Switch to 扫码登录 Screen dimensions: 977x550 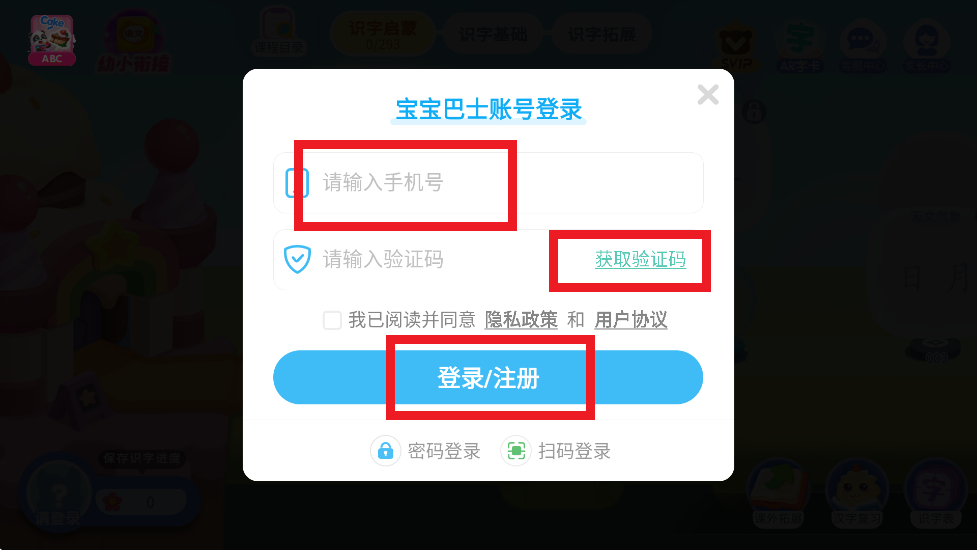(556, 451)
